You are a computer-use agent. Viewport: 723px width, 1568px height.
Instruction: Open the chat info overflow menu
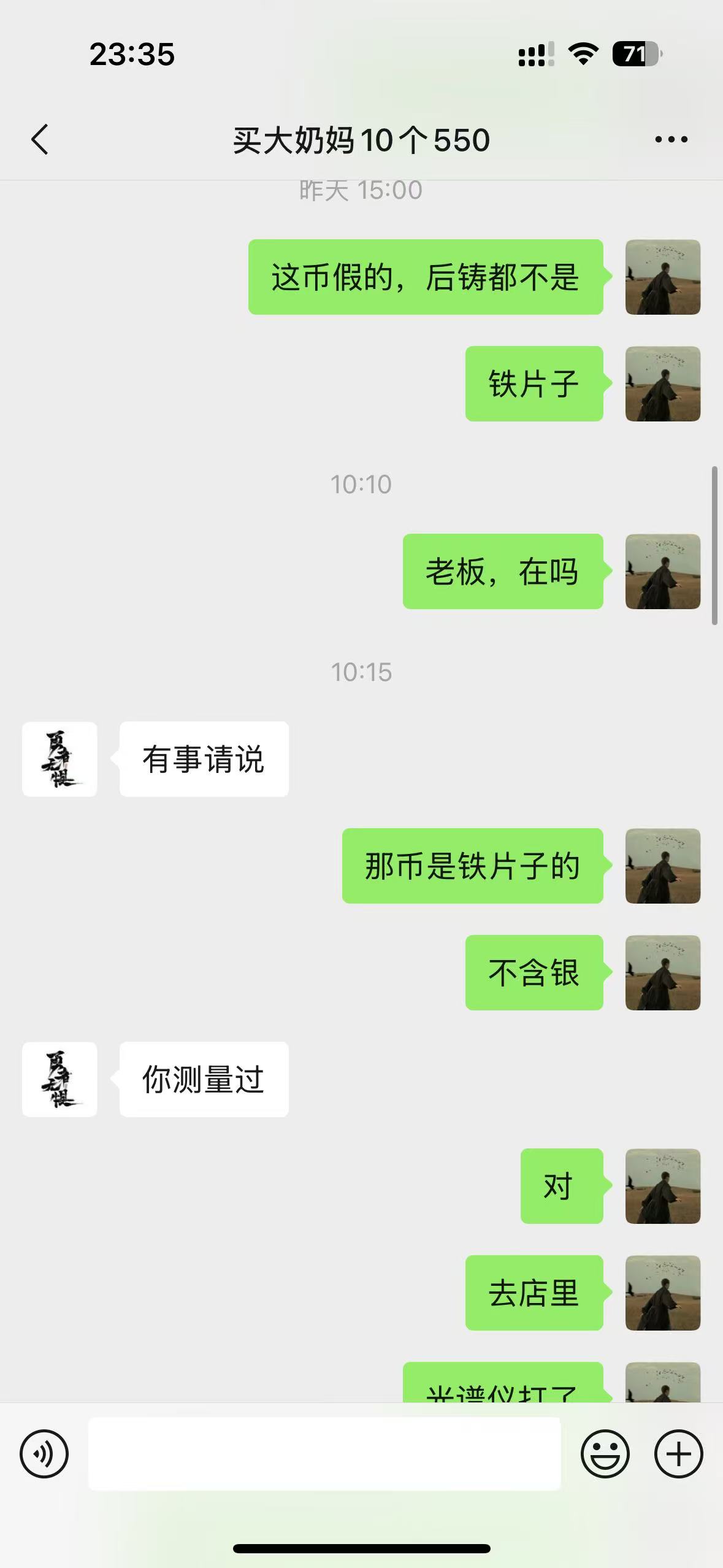coord(671,140)
